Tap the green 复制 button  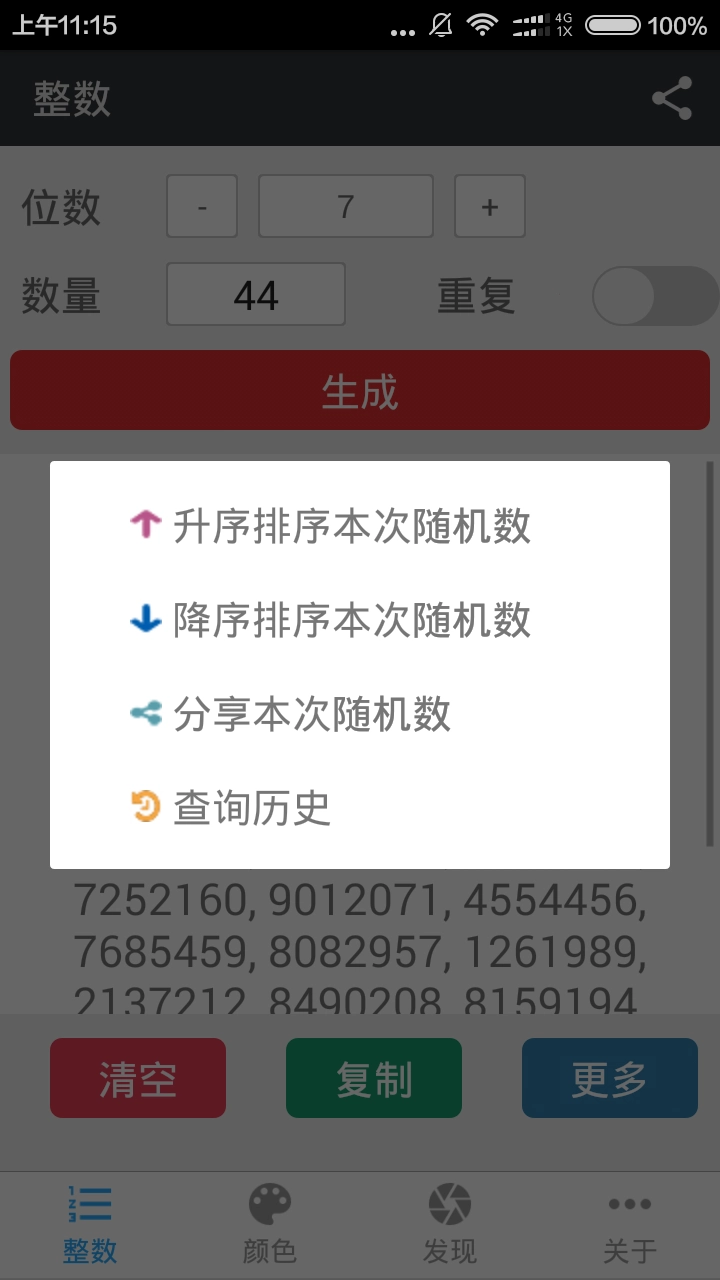[373, 1077]
